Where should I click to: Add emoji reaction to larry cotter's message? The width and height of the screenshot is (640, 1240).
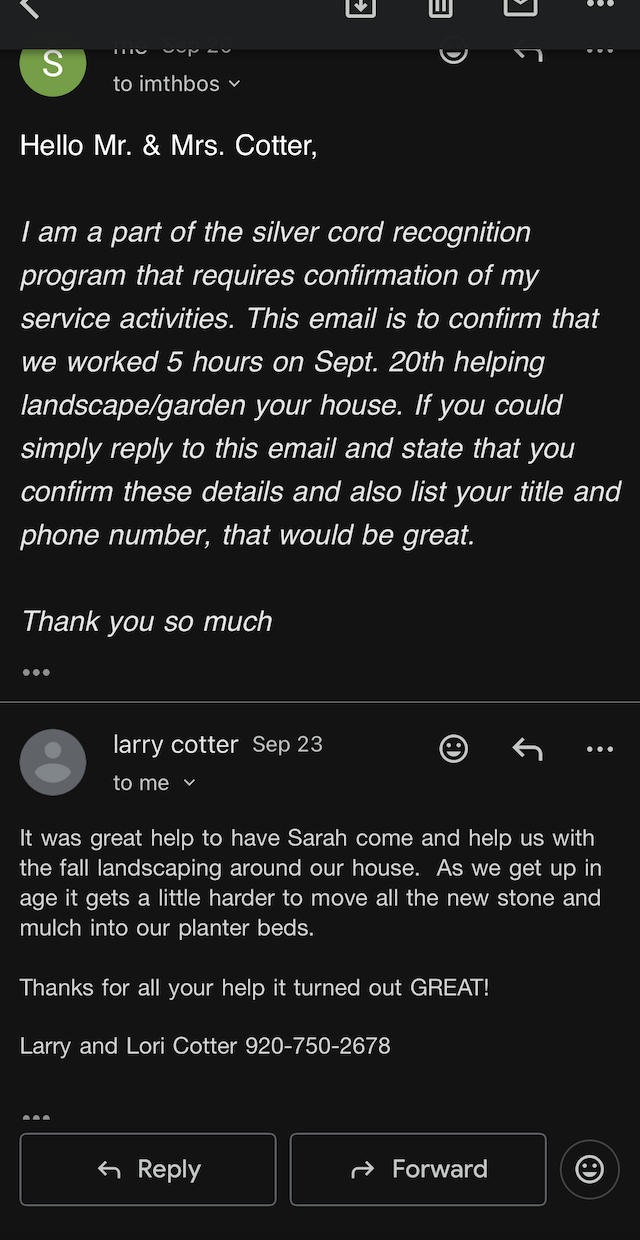tap(454, 748)
